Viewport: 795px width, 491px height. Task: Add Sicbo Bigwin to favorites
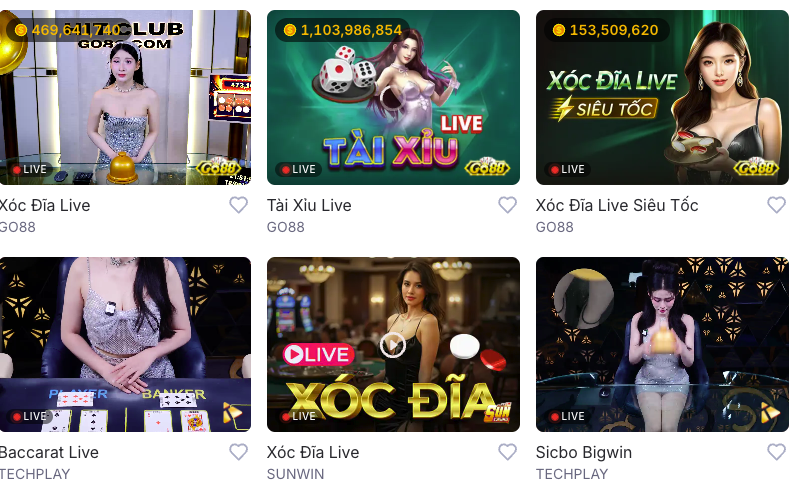776,452
